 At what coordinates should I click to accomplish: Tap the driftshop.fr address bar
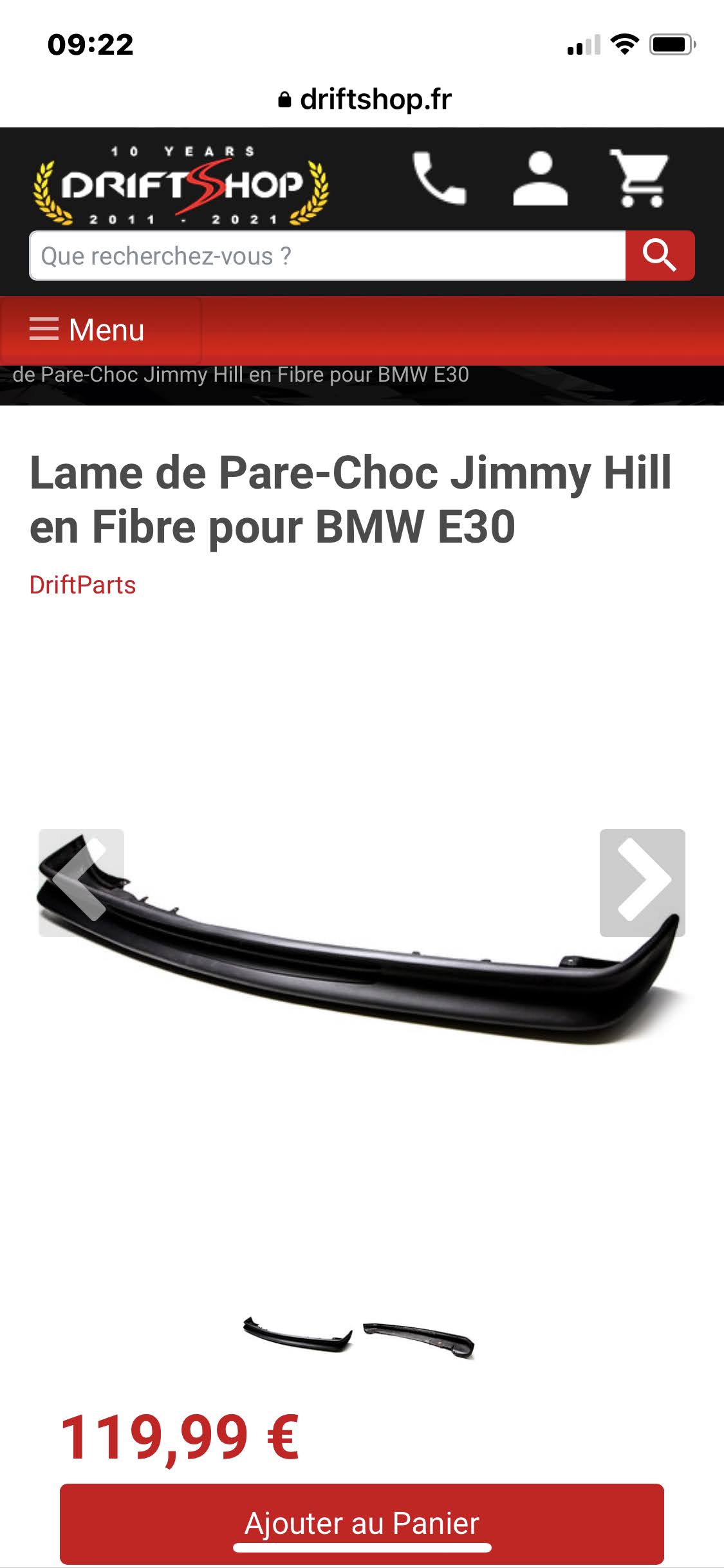point(364,100)
